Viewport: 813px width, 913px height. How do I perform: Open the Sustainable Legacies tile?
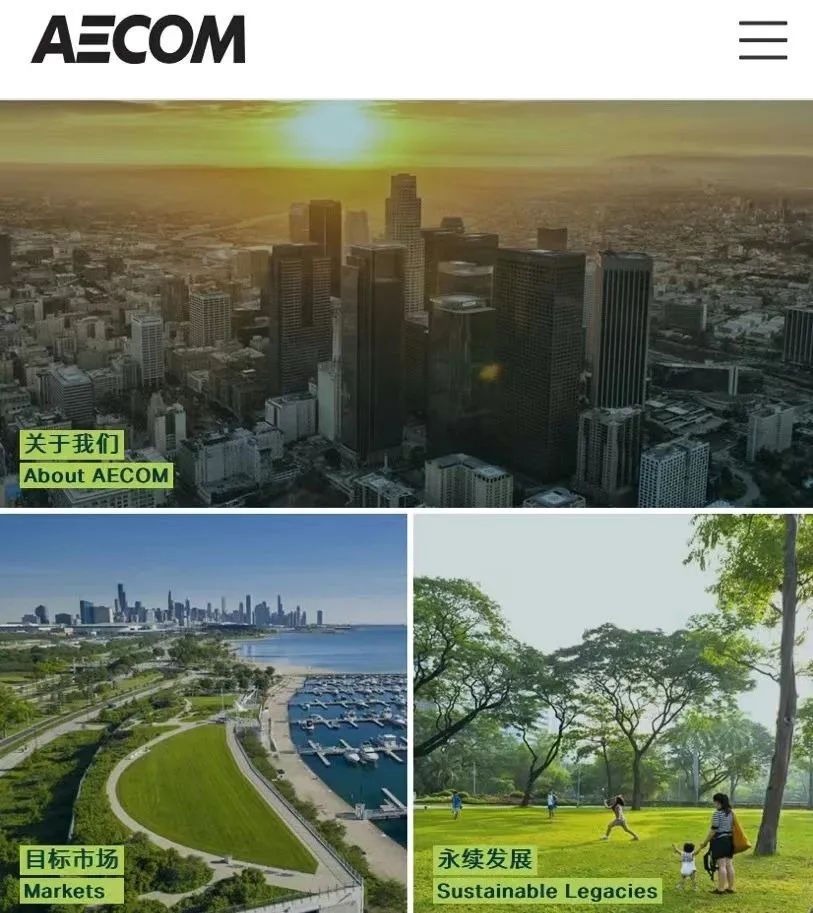612,712
